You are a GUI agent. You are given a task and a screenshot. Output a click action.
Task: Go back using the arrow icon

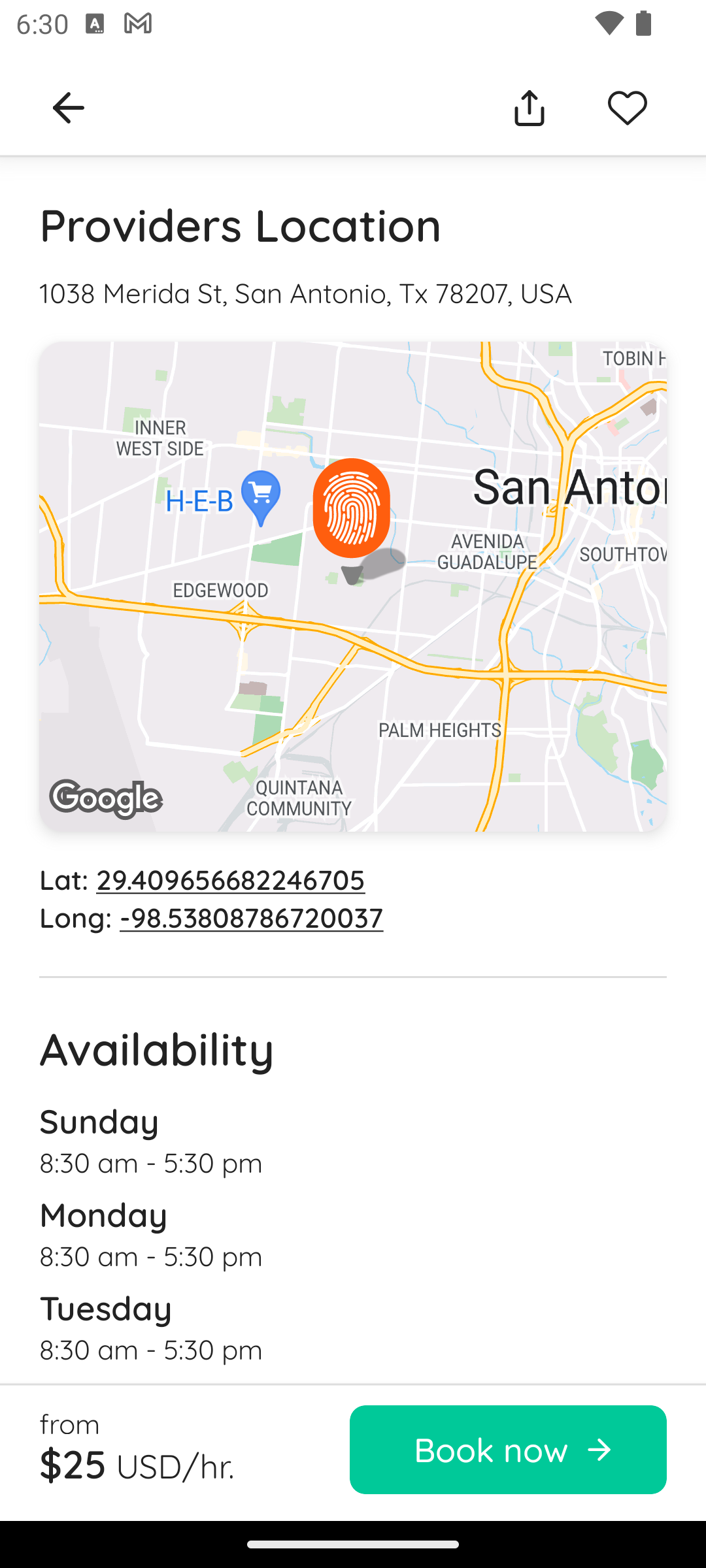click(x=68, y=108)
